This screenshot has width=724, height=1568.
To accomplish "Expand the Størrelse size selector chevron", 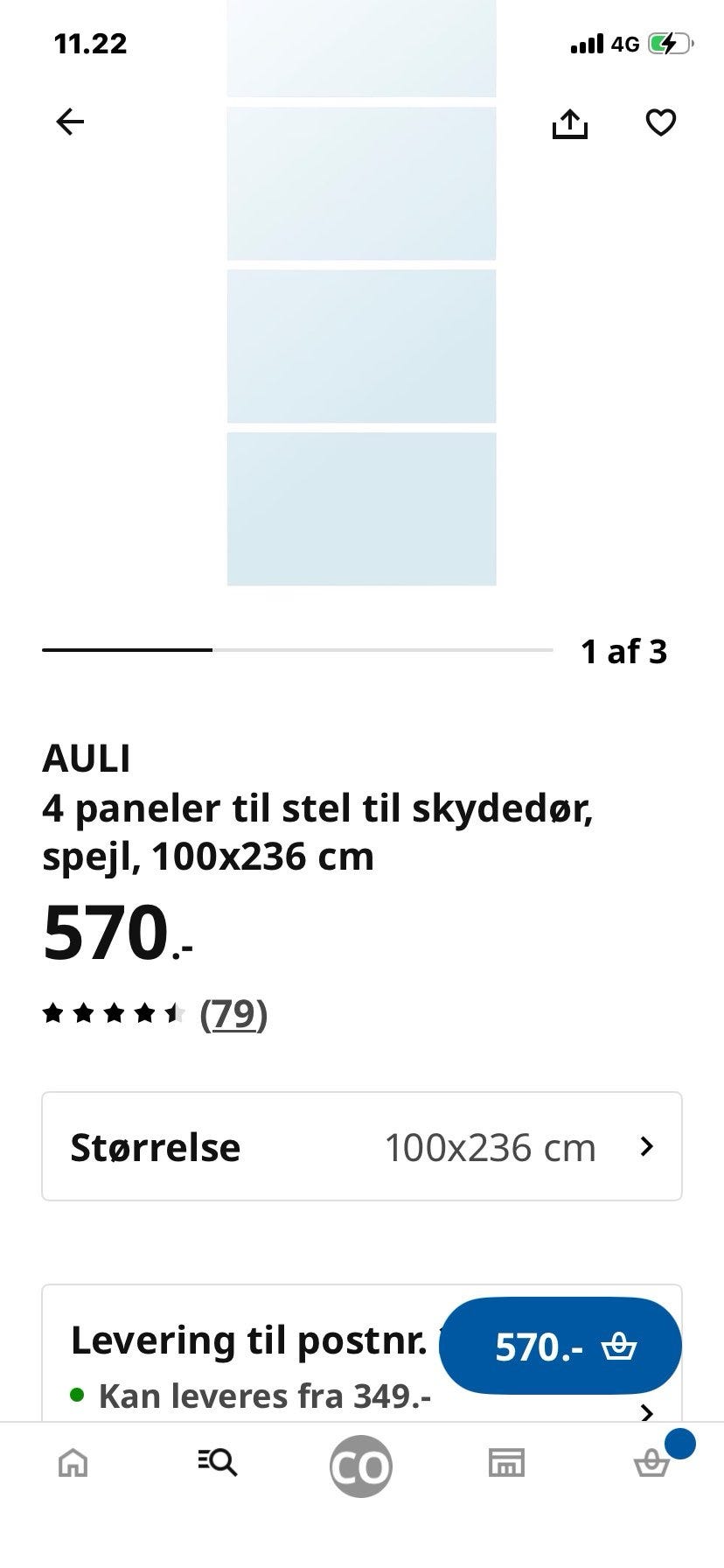I will (646, 1146).
